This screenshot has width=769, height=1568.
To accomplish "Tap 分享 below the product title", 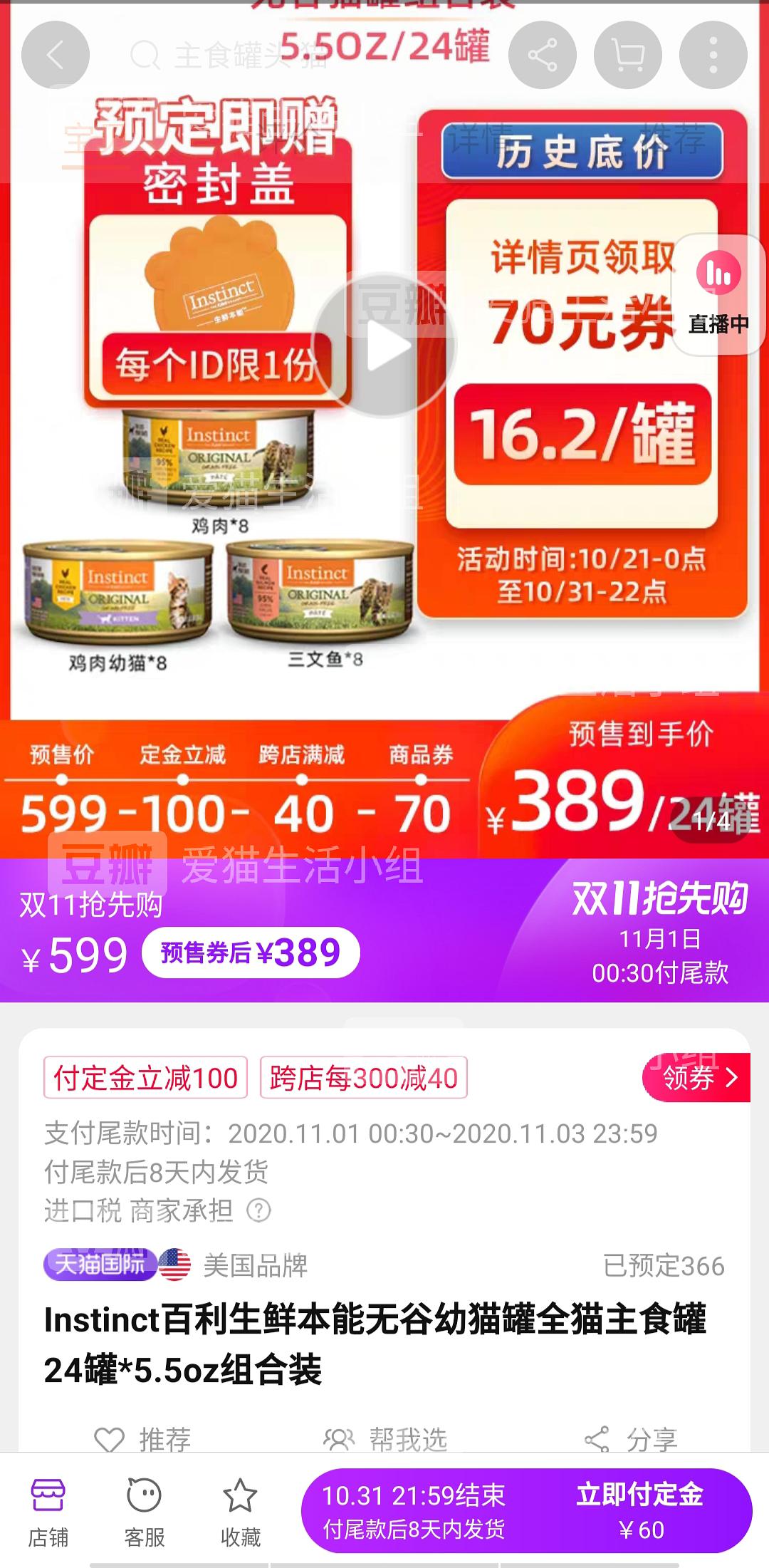I will (630, 1439).
